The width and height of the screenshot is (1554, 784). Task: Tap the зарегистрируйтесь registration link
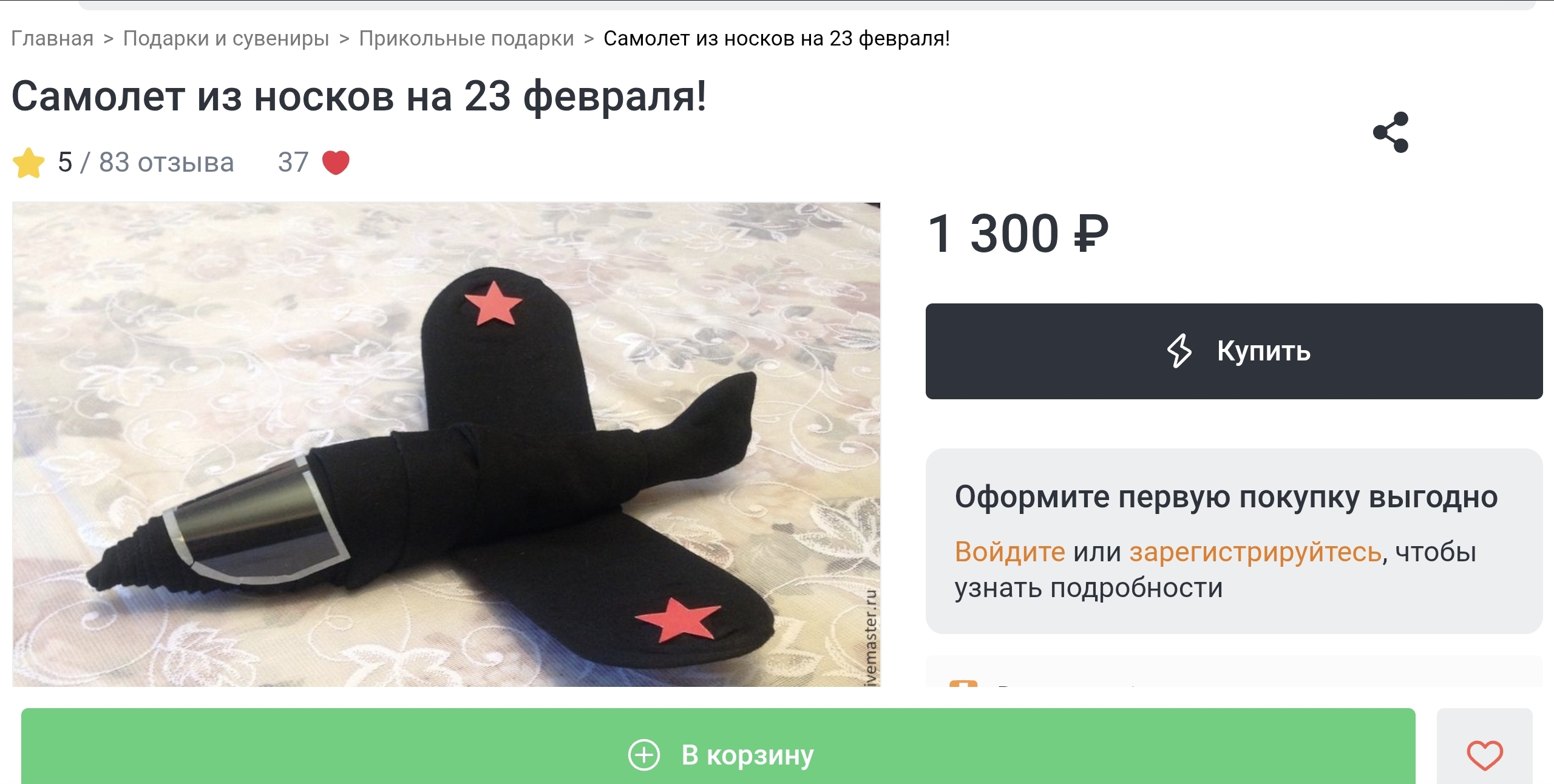[1255, 552]
